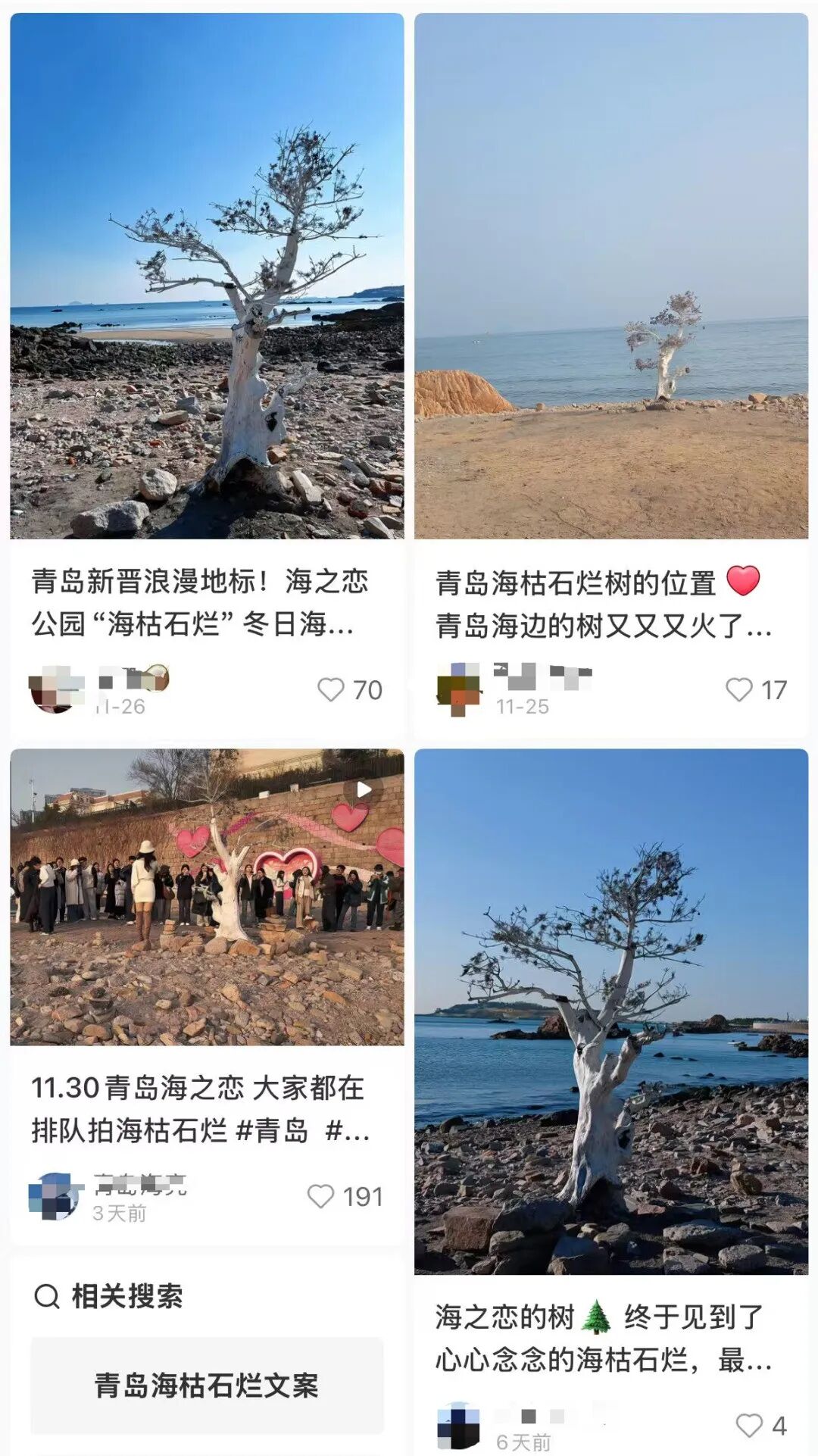Open the 青岛海枯石烂树的位置 post
This screenshot has width=818, height=1456.
point(611,276)
